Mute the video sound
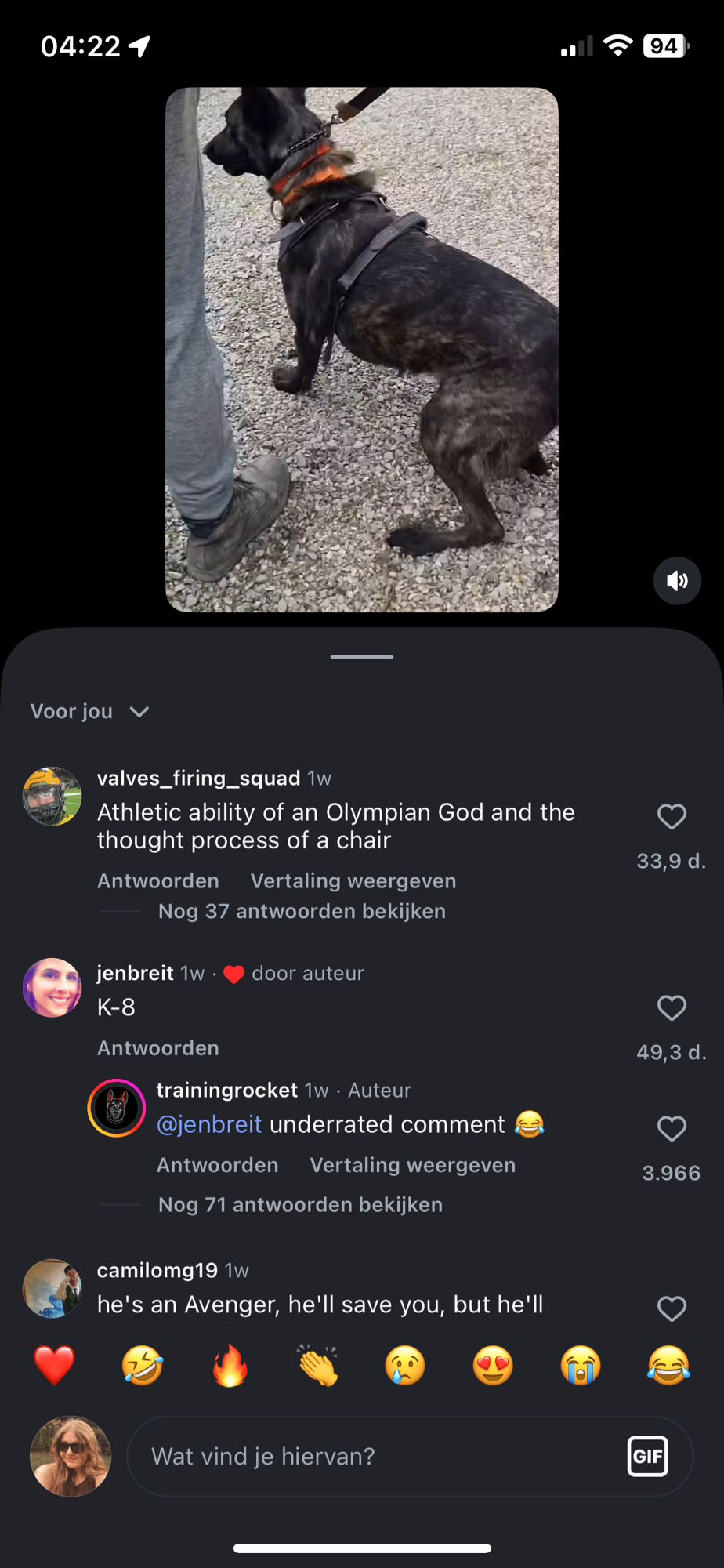724x1568 pixels. click(x=677, y=581)
